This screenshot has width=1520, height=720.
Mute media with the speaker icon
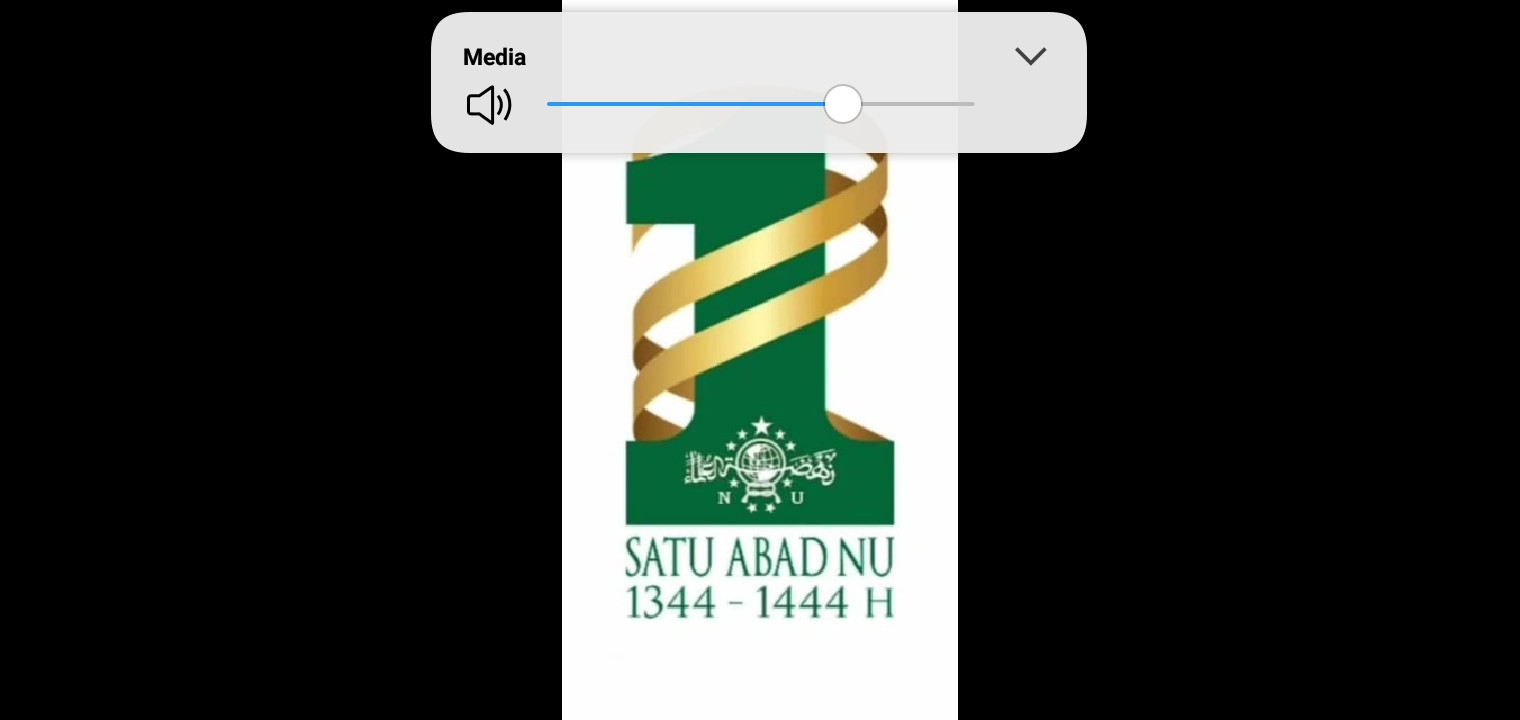[489, 105]
